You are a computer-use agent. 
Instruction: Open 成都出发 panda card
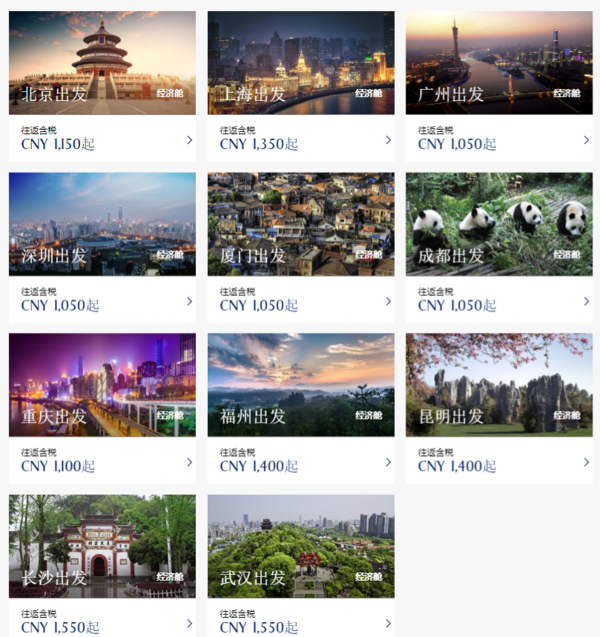point(498,246)
